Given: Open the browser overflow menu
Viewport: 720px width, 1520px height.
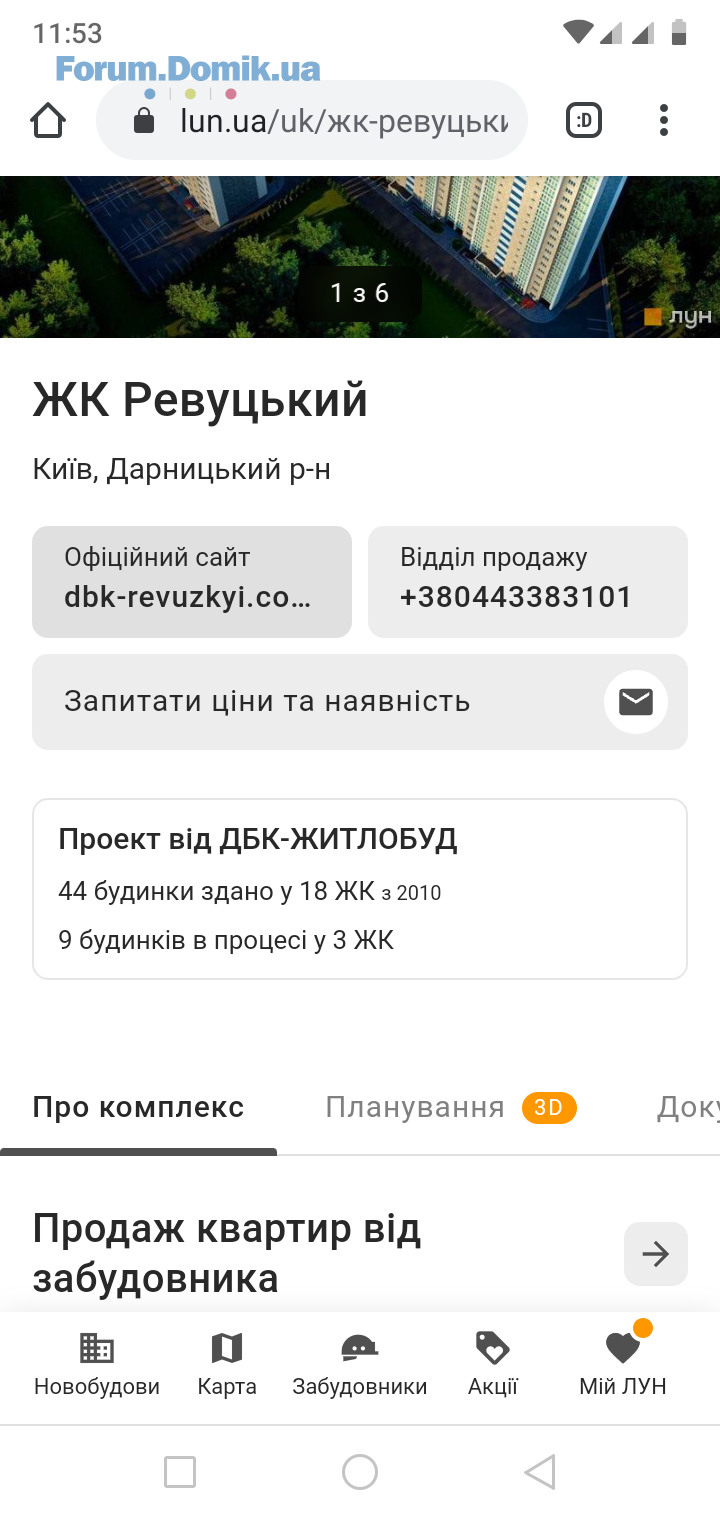Looking at the screenshot, I should click(x=664, y=121).
